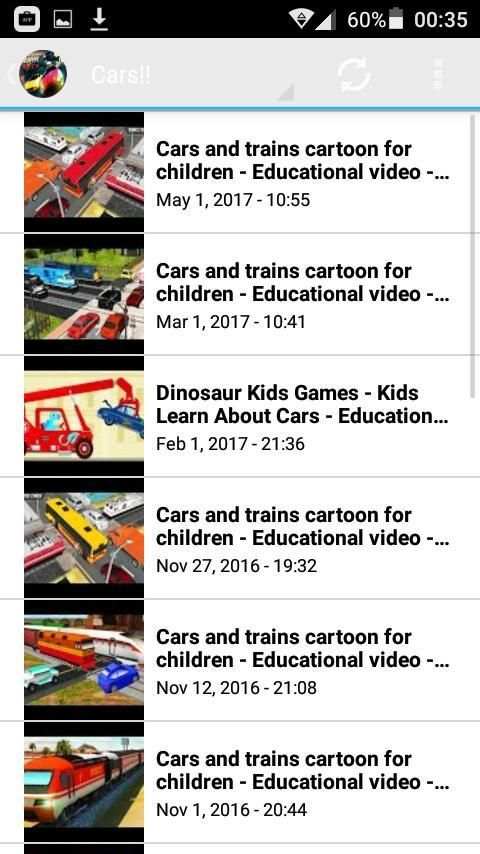Open the Dinosaur Kids Games video
480x854 pixels.
[240, 416]
